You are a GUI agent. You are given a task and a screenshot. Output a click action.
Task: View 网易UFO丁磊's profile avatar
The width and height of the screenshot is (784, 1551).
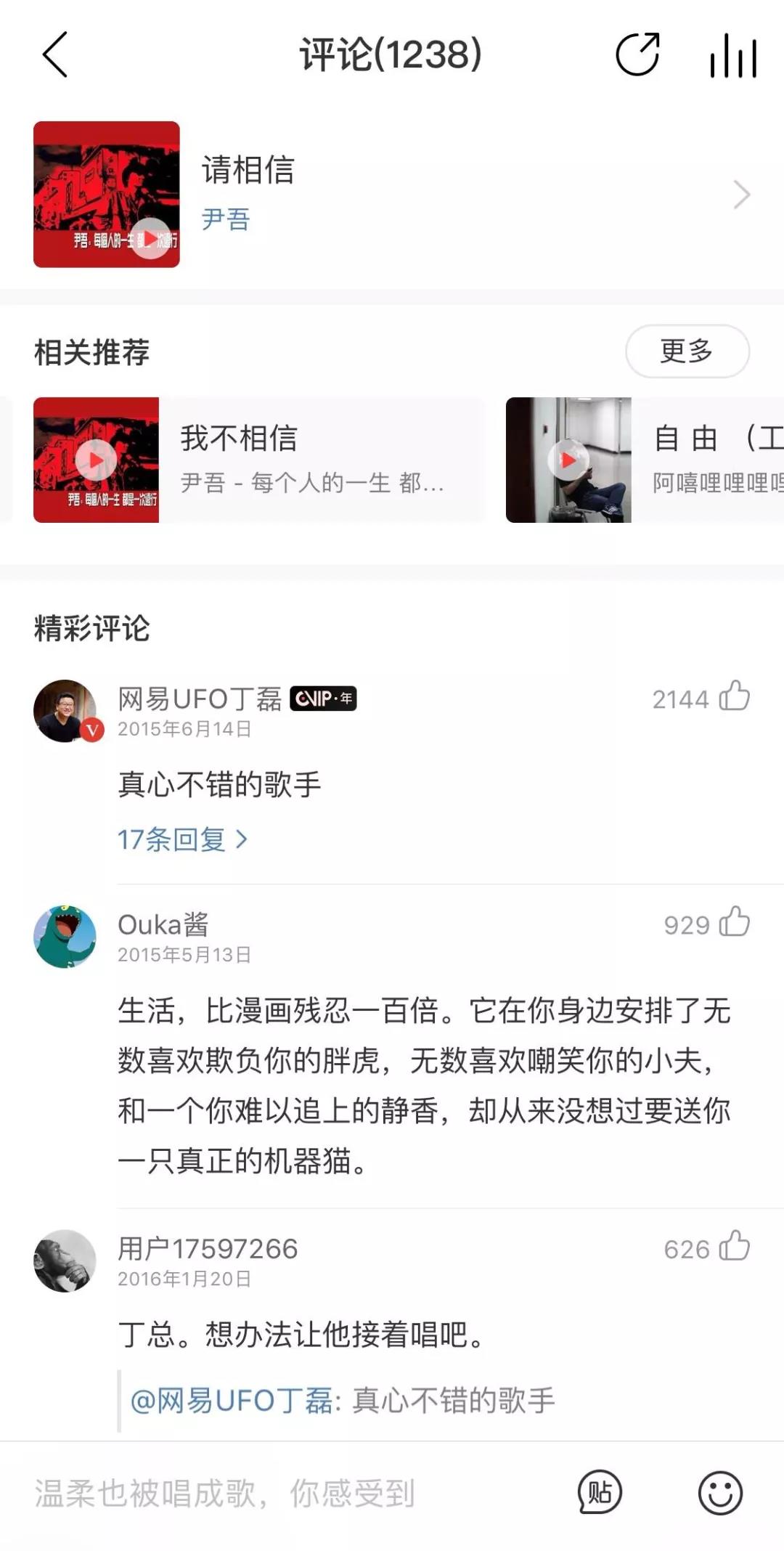tap(65, 711)
